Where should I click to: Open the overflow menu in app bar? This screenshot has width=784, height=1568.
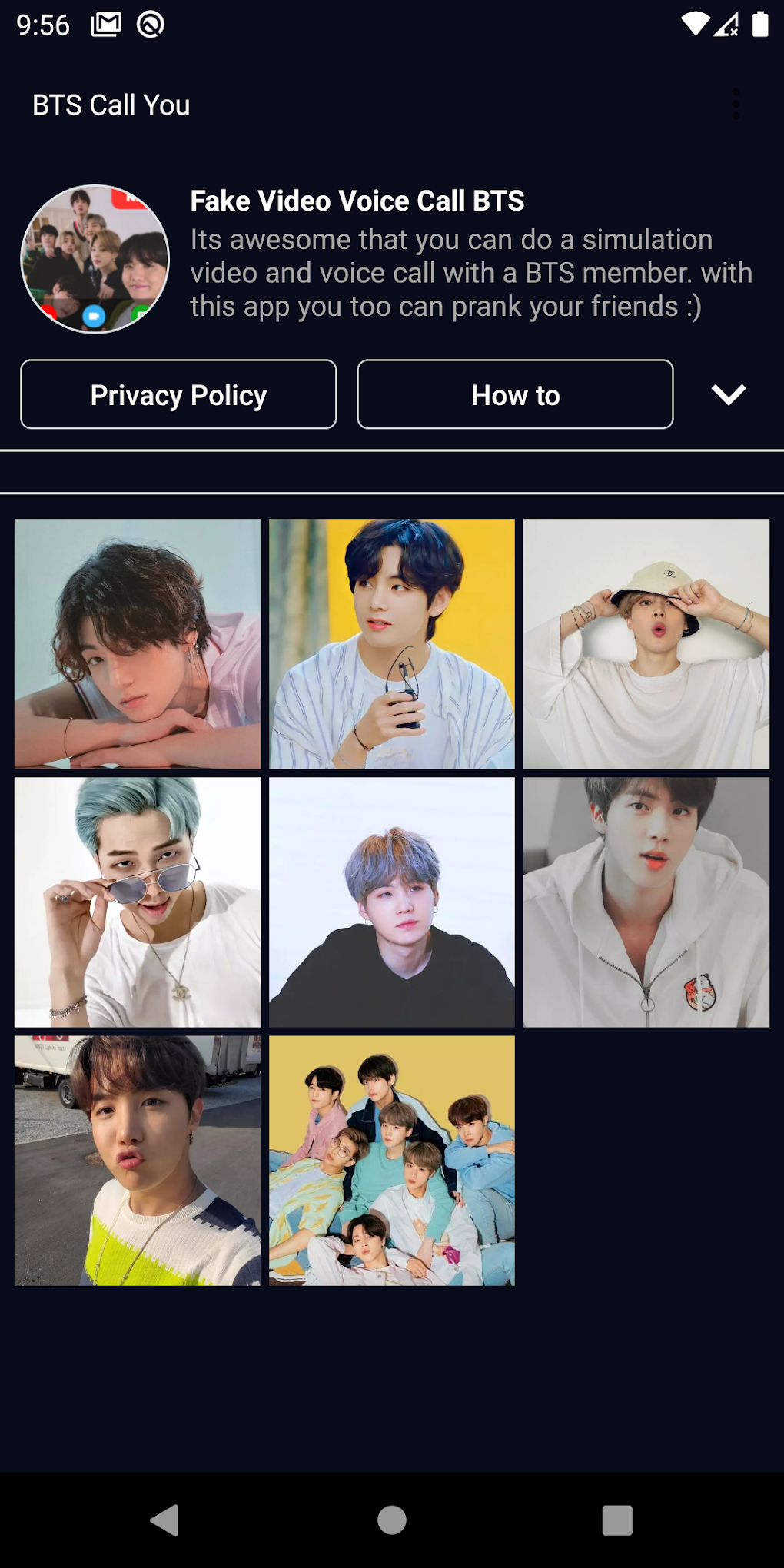pyautogui.click(x=736, y=105)
